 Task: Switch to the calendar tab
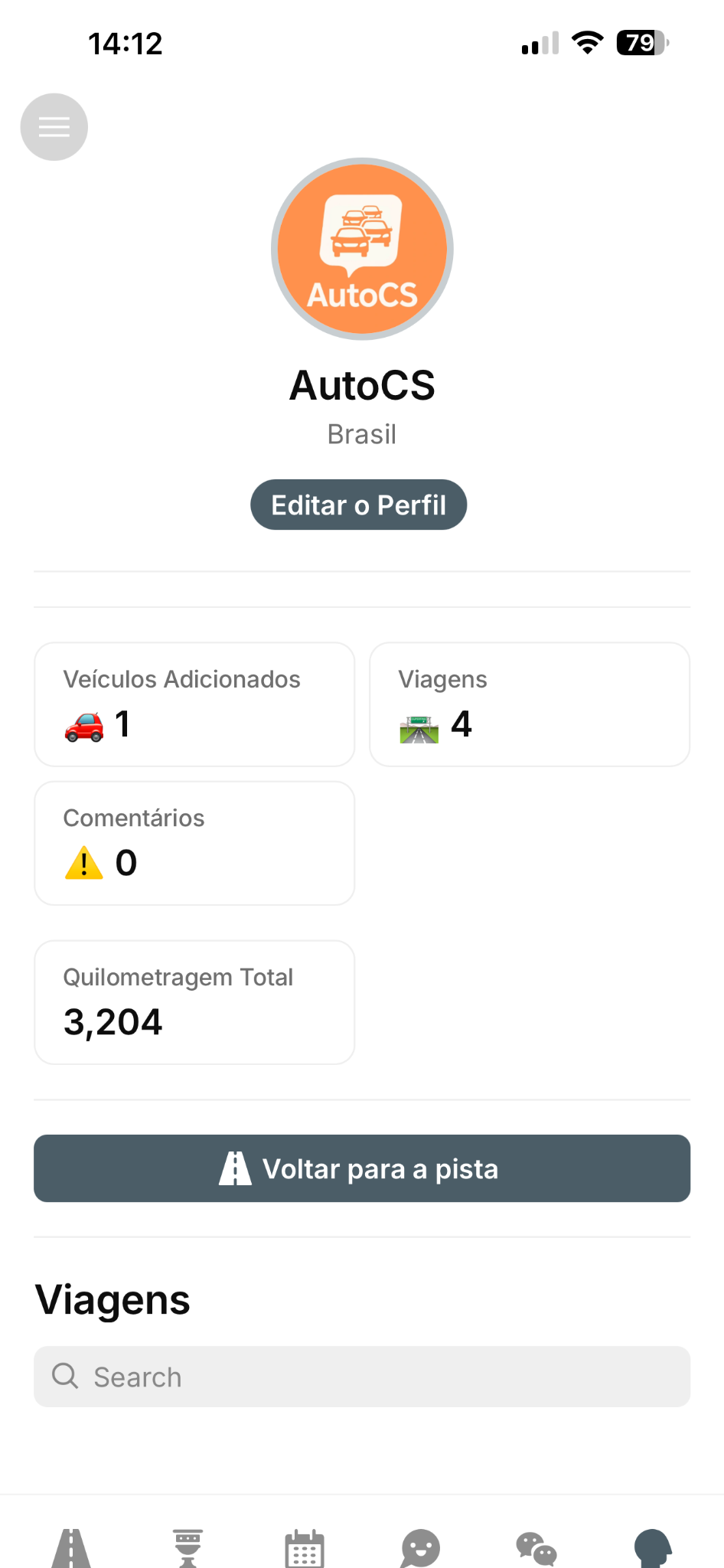[305, 1547]
